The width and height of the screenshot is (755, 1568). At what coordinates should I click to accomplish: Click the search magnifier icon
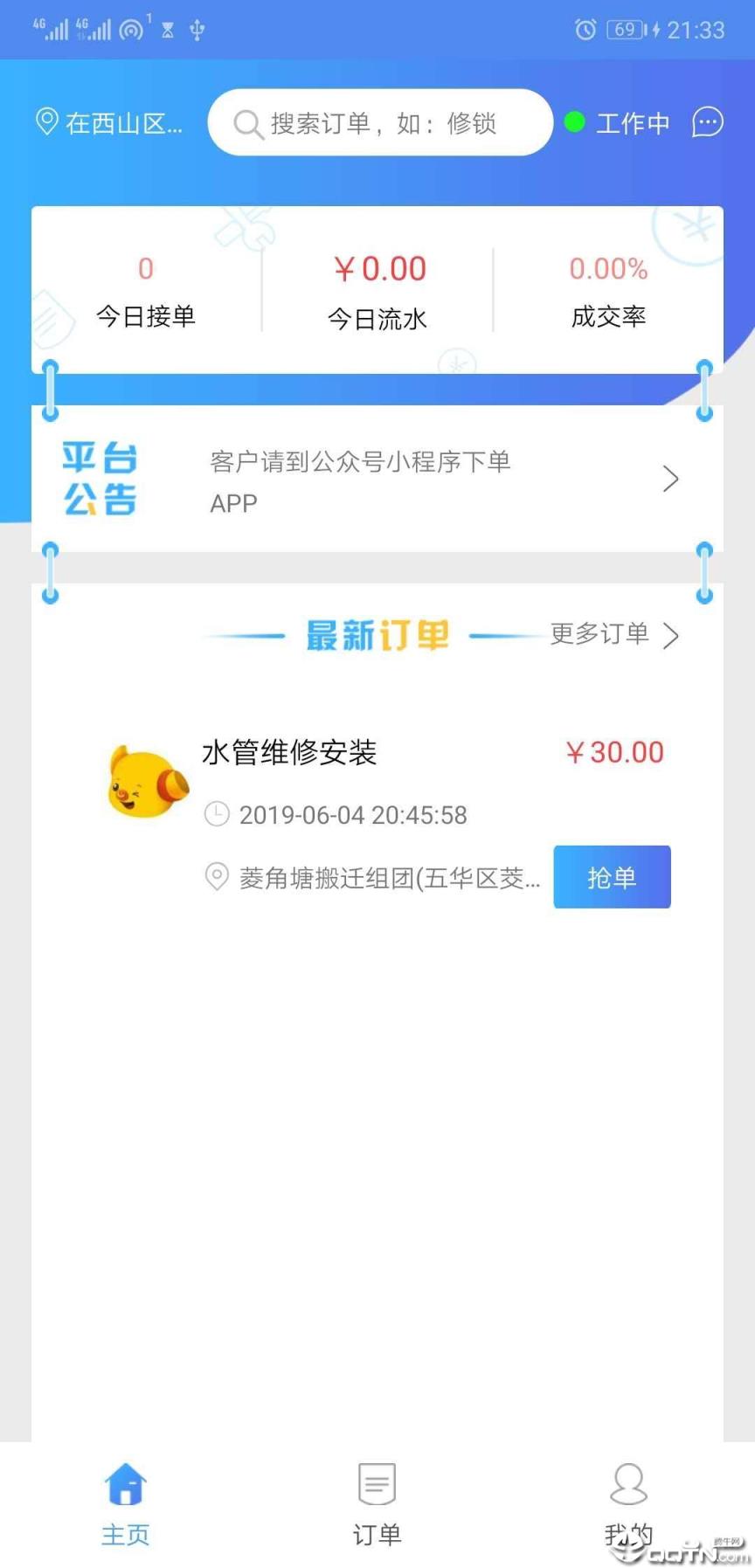click(247, 122)
